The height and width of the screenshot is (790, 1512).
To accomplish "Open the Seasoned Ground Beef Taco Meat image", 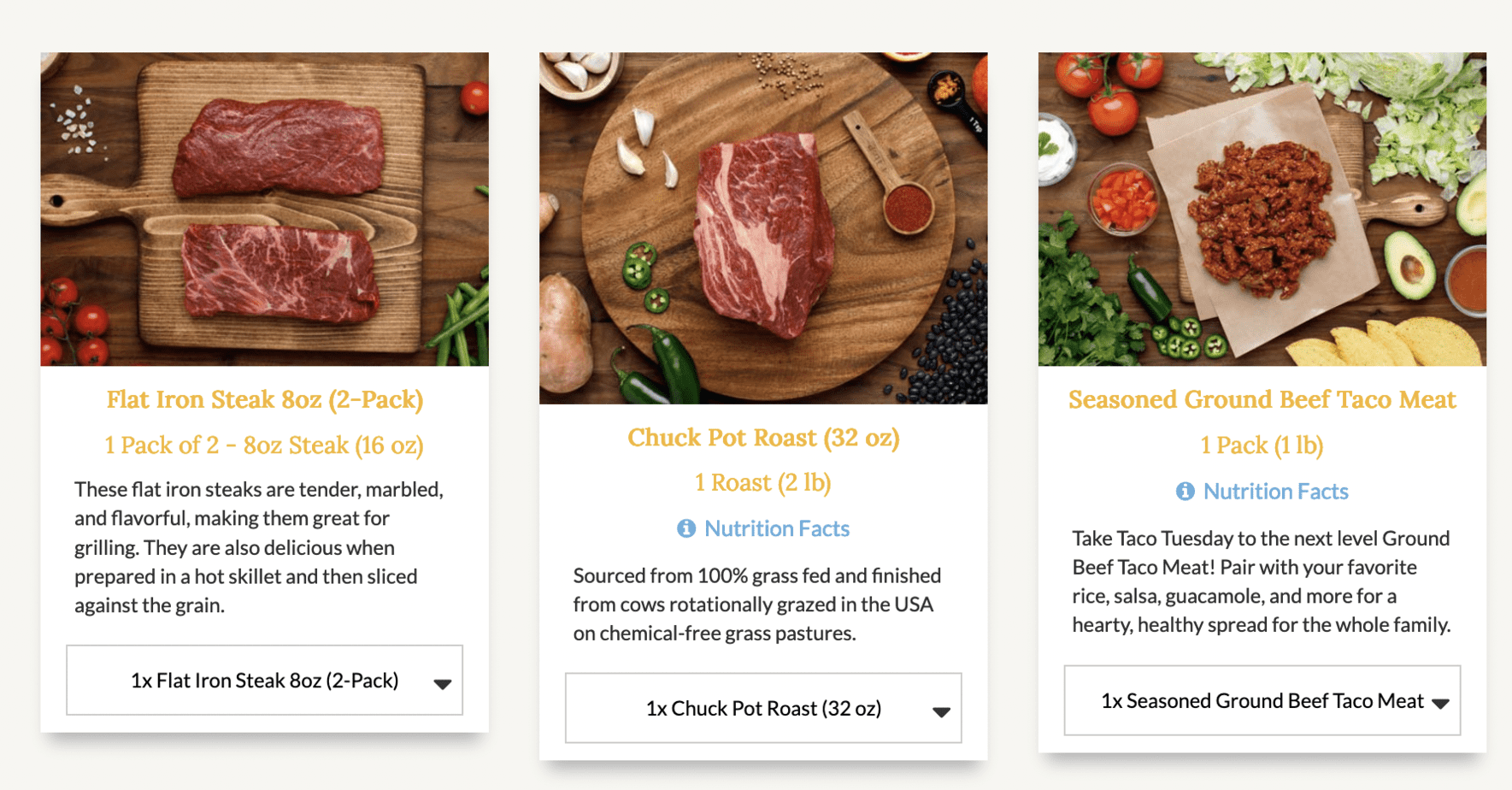I will point(1262,209).
